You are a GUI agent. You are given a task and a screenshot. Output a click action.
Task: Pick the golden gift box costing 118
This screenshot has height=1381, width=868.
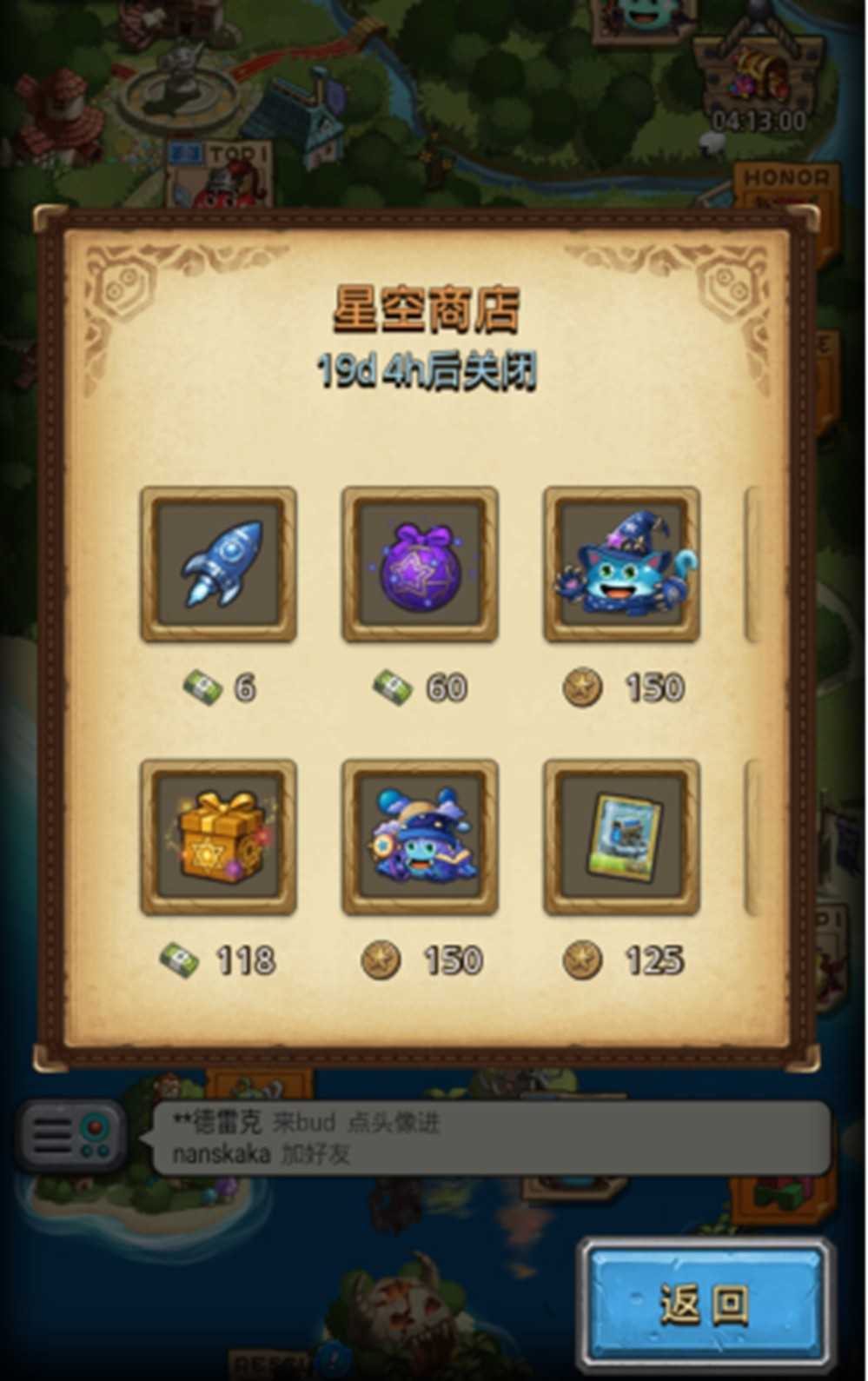pyautogui.click(x=218, y=837)
